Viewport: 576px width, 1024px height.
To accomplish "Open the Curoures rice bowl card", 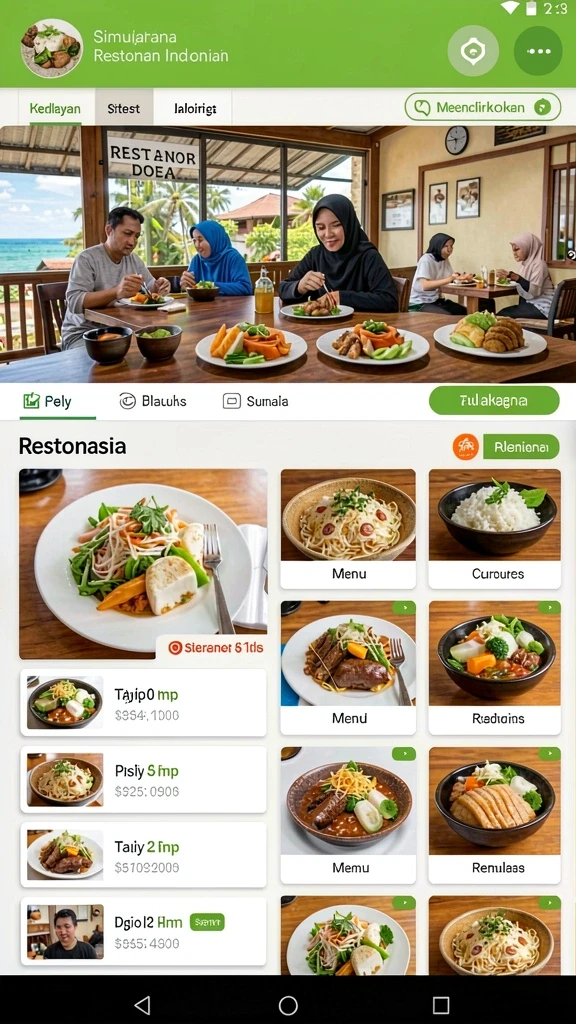I will (x=494, y=529).
